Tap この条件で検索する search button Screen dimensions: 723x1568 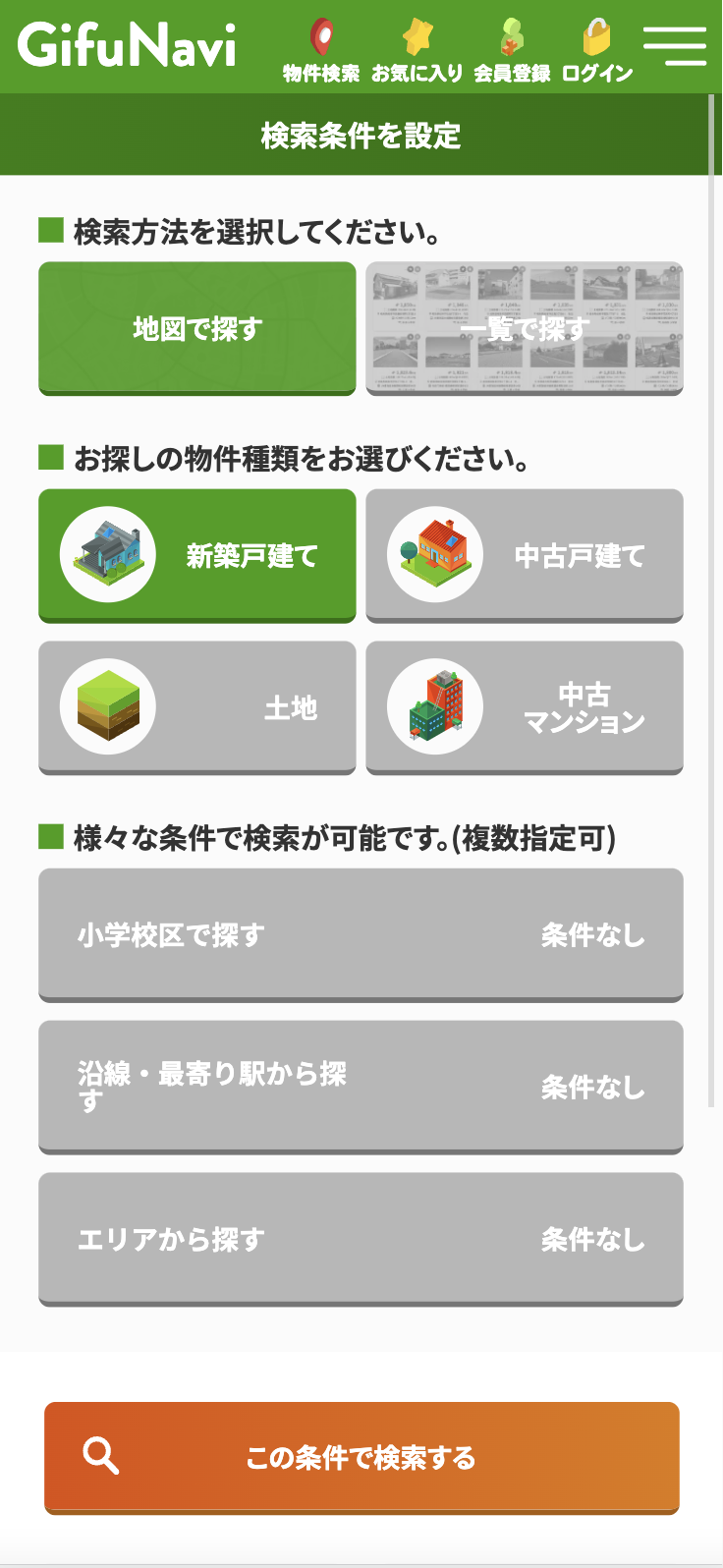pos(361,1457)
